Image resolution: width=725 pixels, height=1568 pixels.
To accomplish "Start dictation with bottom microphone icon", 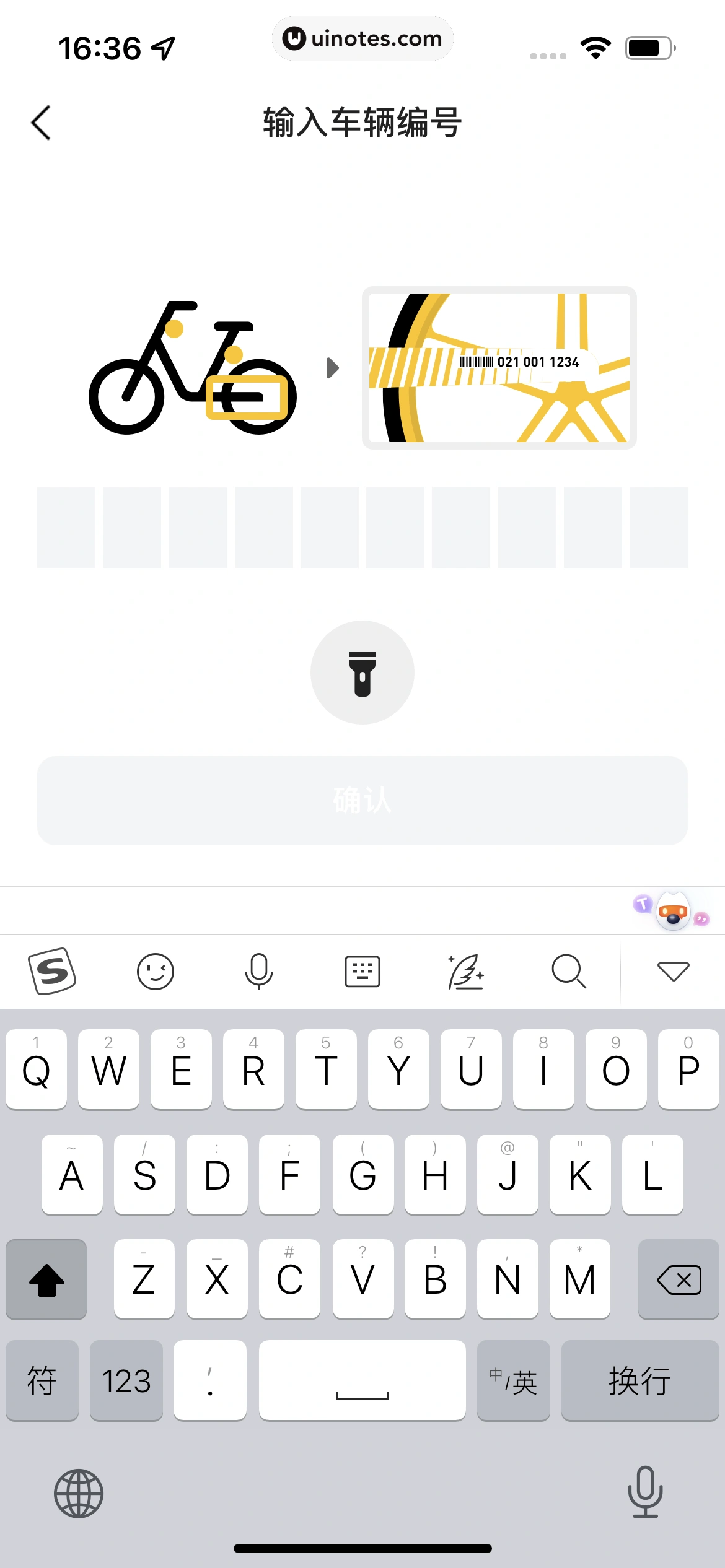I will (x=645, y=1492).
